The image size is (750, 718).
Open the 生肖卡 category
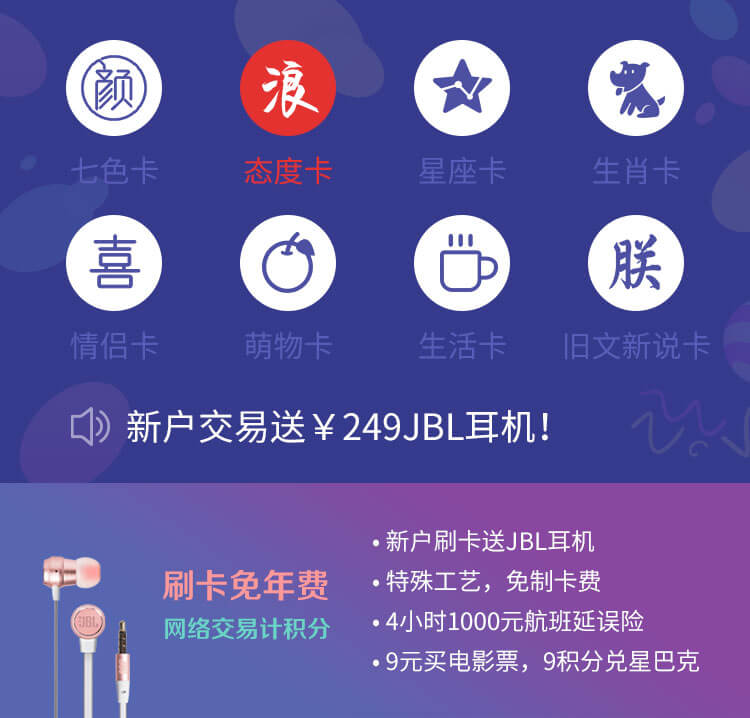636,88
